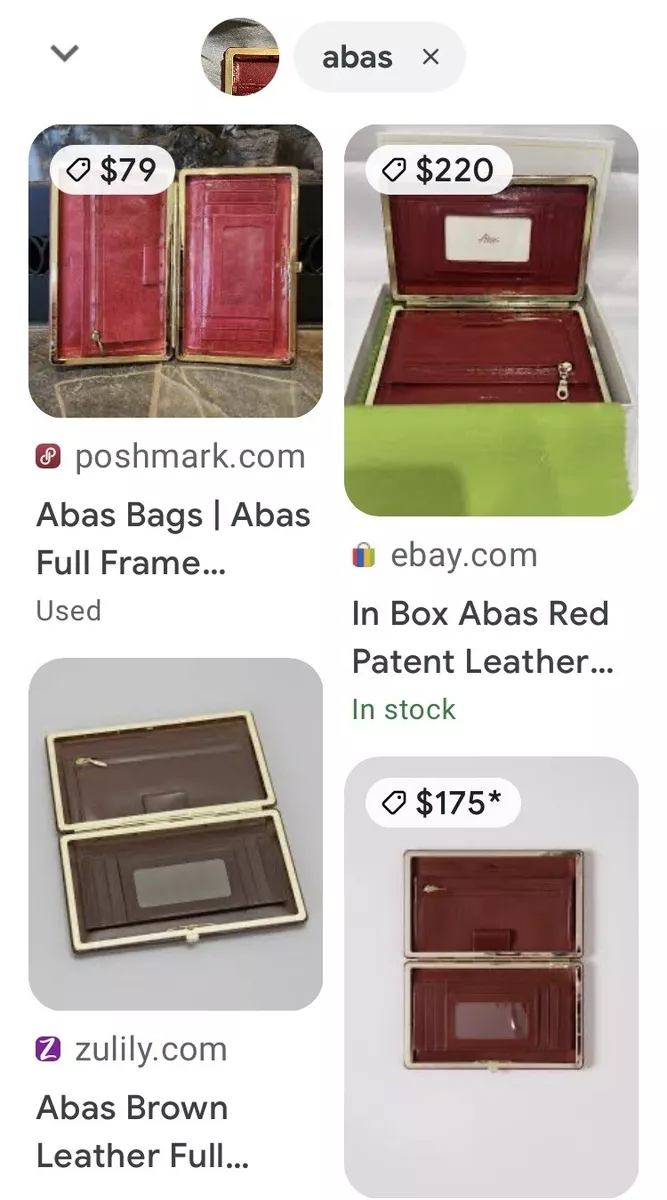
Task: Open the Zulily brown leather wallet result
Action: [175, 834]
